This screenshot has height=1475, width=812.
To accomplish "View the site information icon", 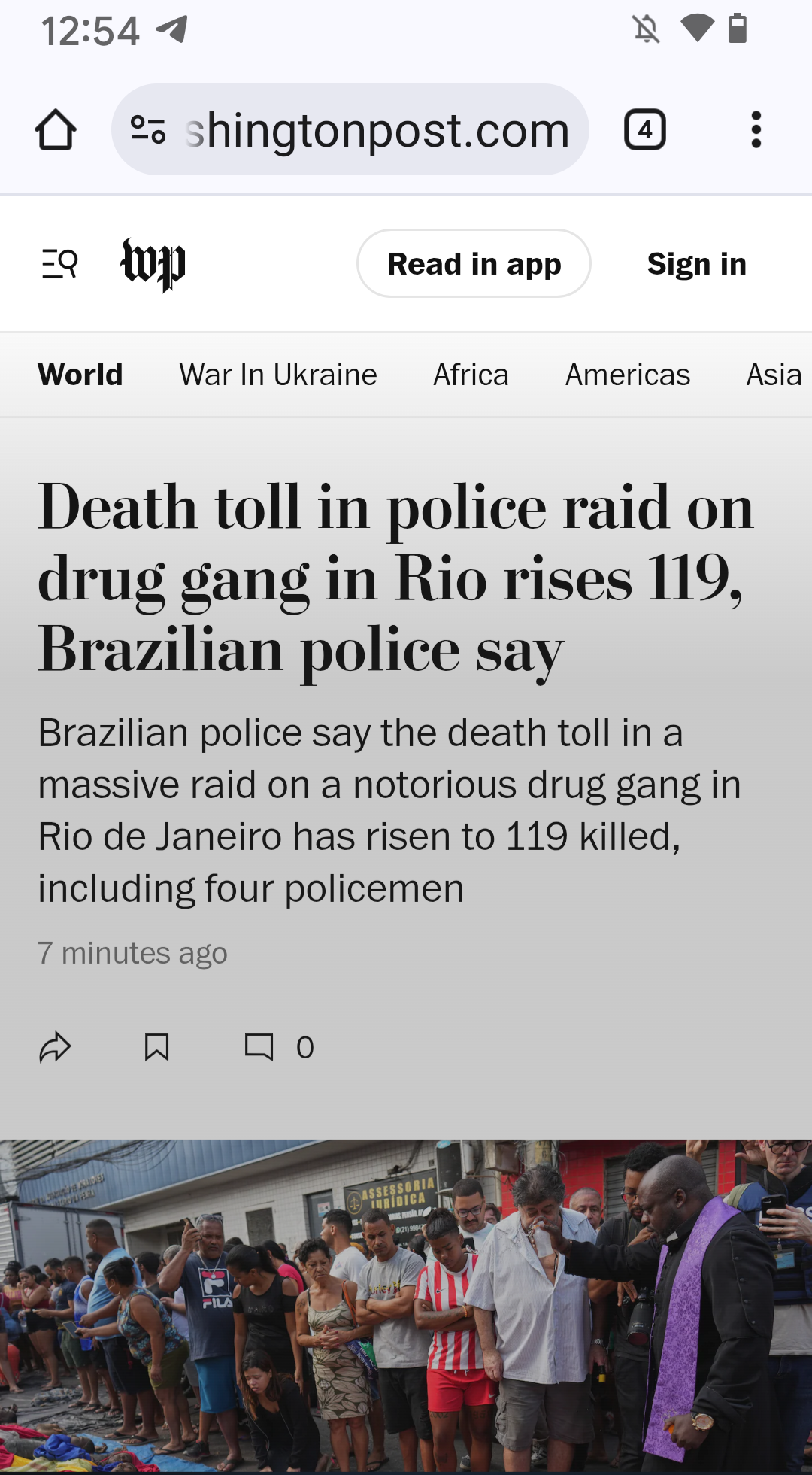I will coord(148,130).
